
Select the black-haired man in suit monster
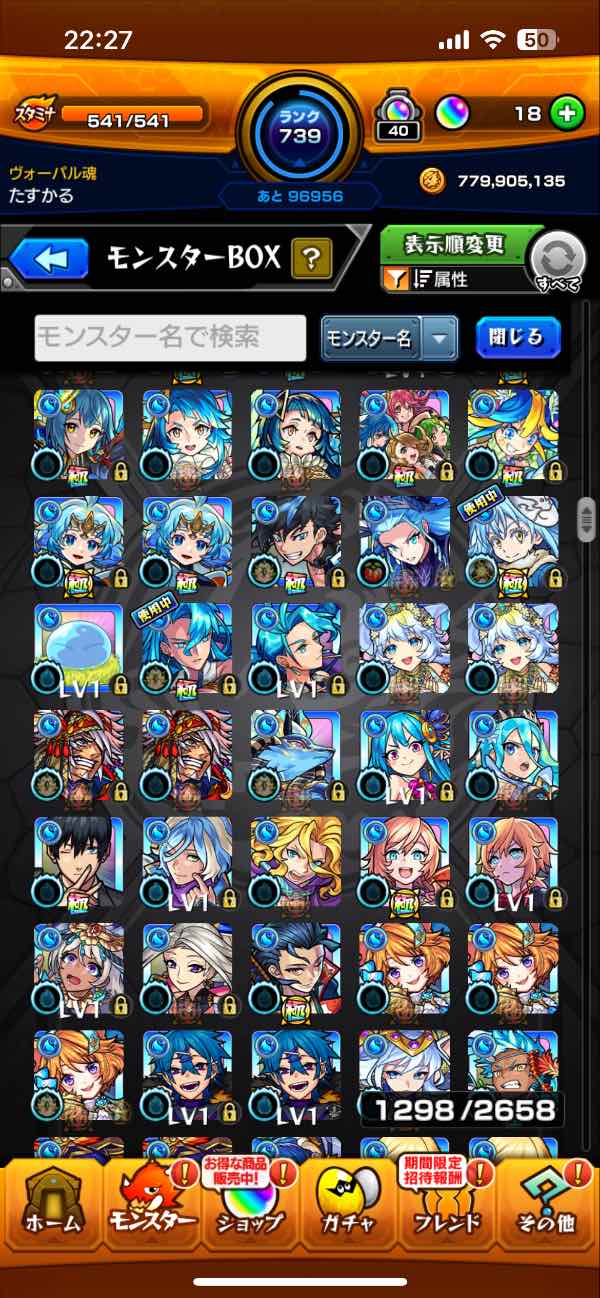click(80, 862)
